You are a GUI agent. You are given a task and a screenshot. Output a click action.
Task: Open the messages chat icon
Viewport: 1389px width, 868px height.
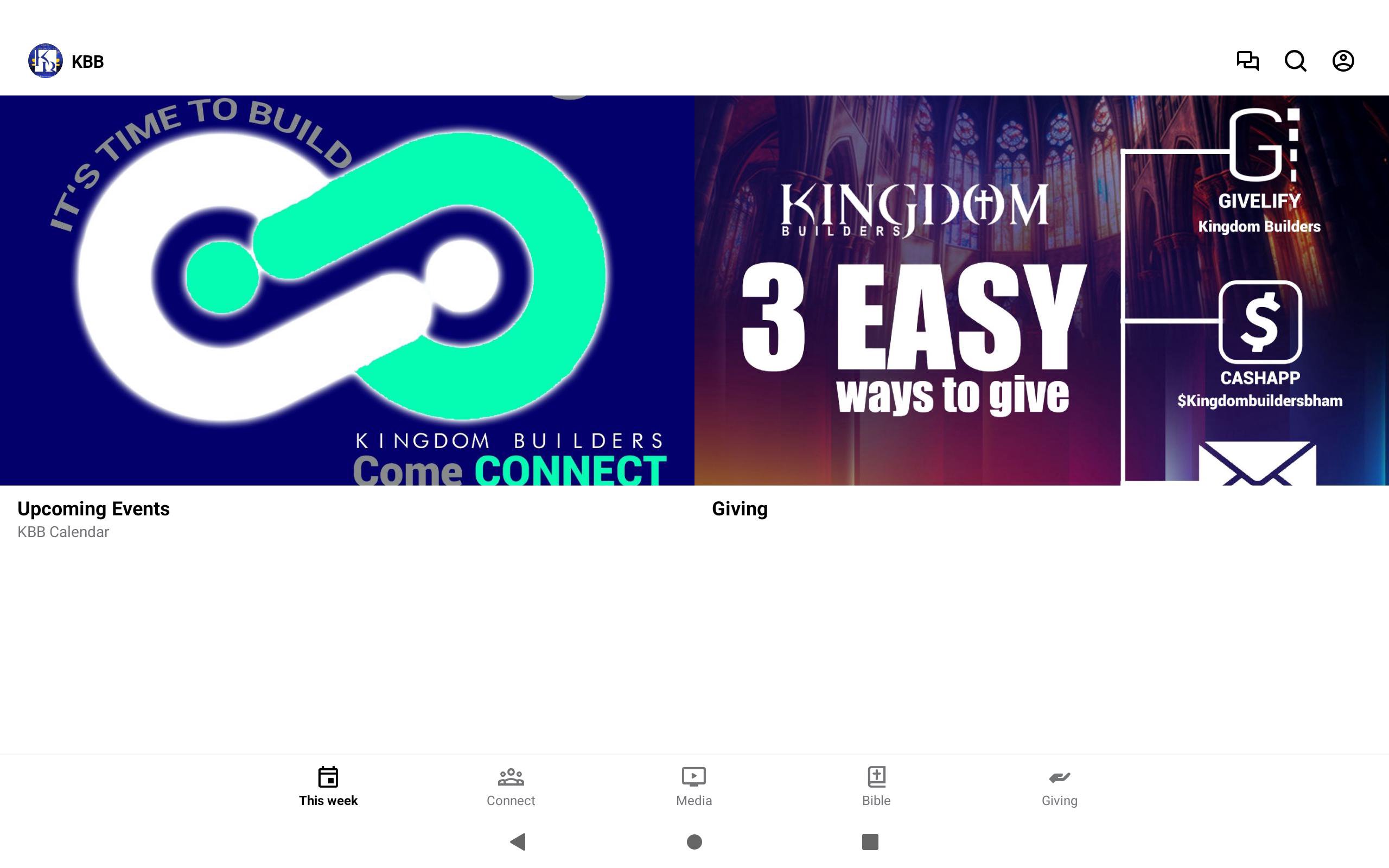coord(1247,61)
